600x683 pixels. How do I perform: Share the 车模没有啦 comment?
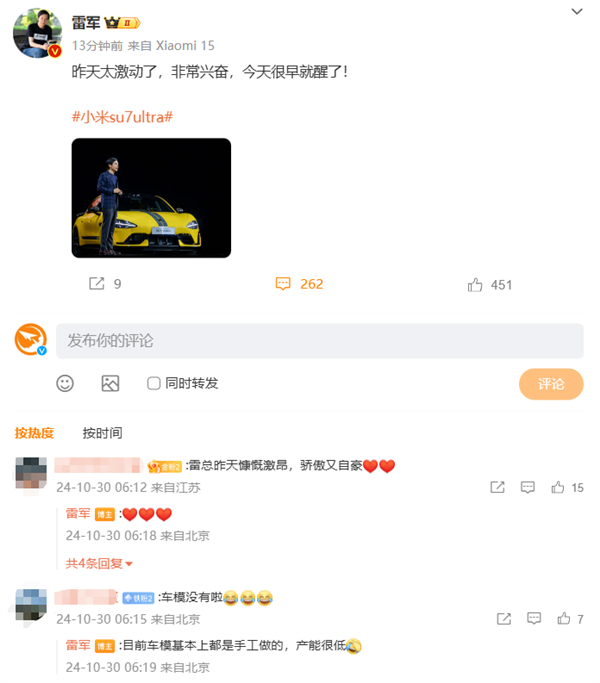[x=497, y=619]
